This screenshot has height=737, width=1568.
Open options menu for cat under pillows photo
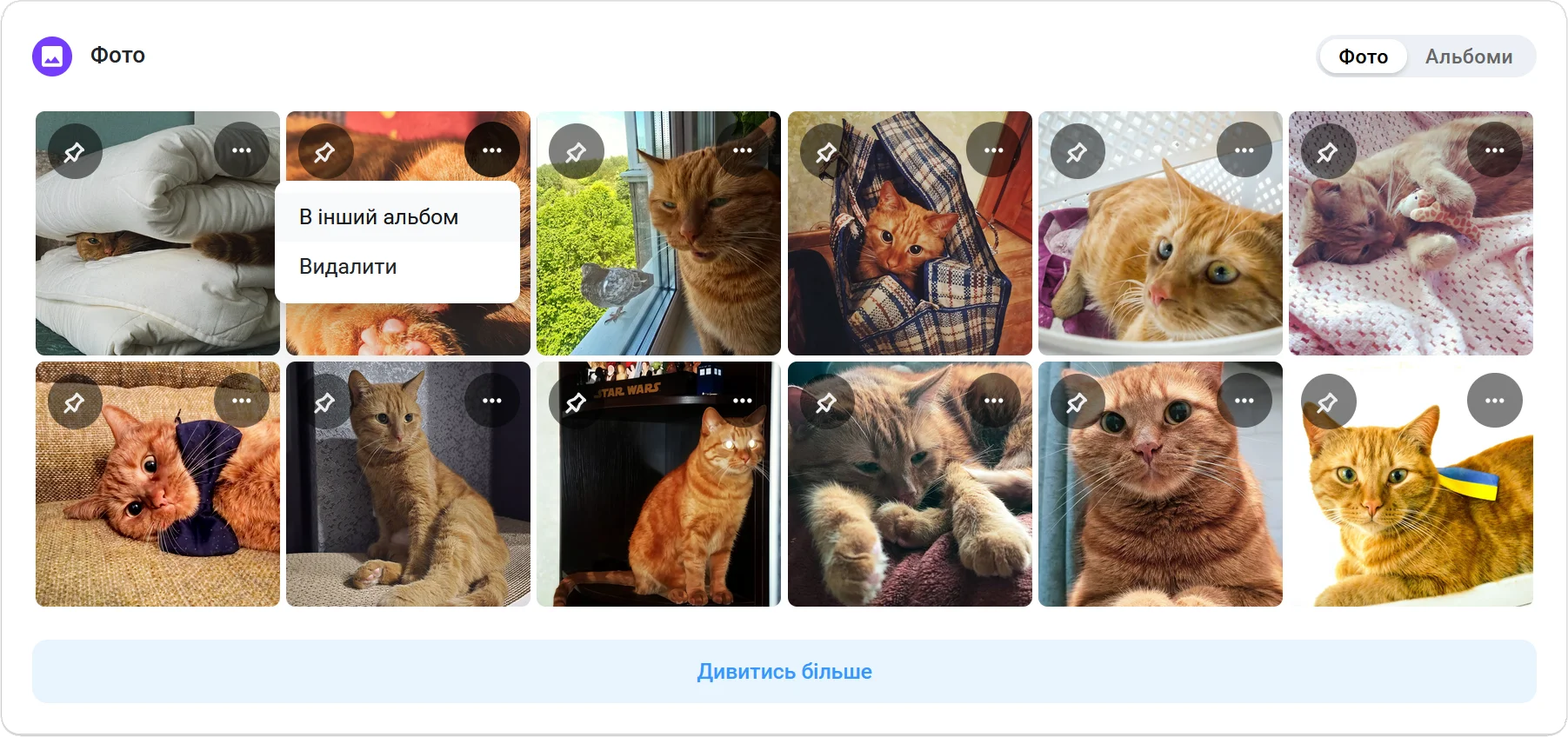(x=242, y=150)
